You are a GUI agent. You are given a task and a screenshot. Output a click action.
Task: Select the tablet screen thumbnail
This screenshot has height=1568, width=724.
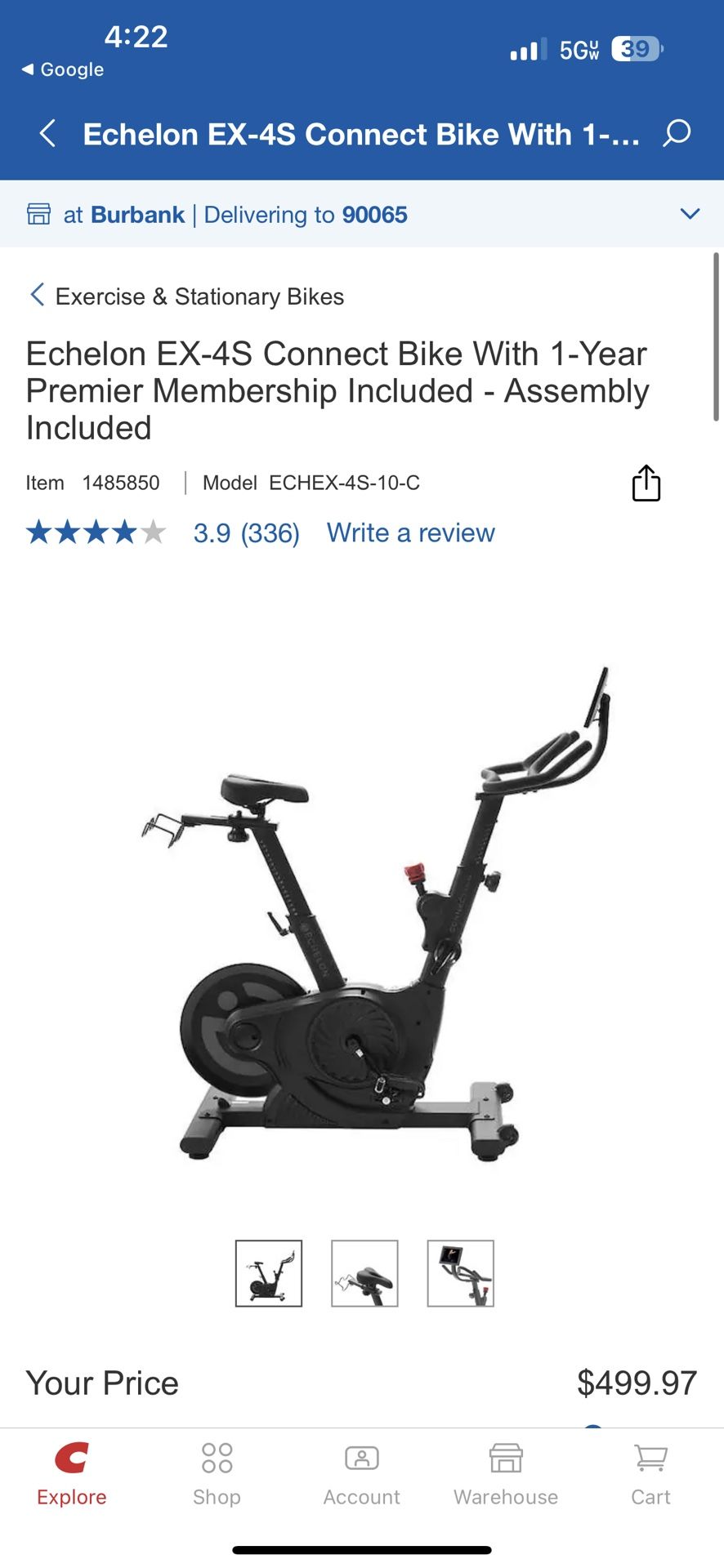pyautogui.click(x=460, y=1273)
